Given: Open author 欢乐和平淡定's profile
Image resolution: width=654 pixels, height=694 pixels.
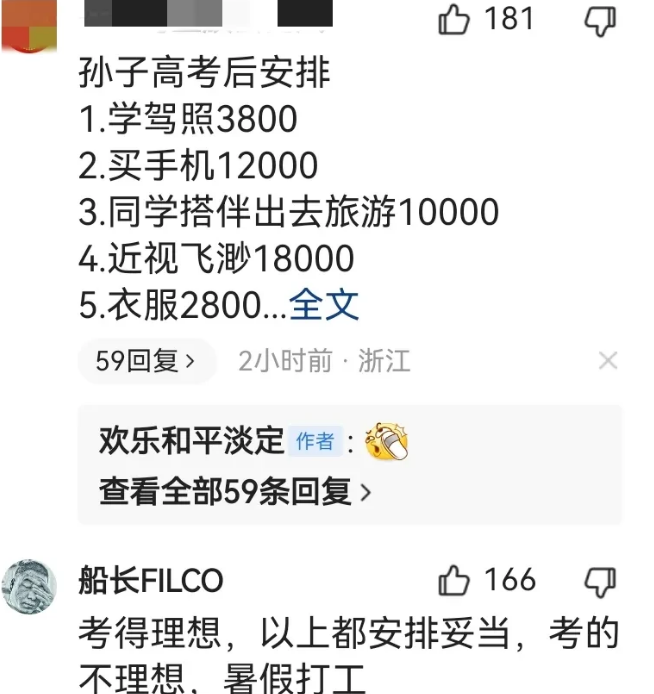Looking at the screenshot, I should tap(191, 441).
